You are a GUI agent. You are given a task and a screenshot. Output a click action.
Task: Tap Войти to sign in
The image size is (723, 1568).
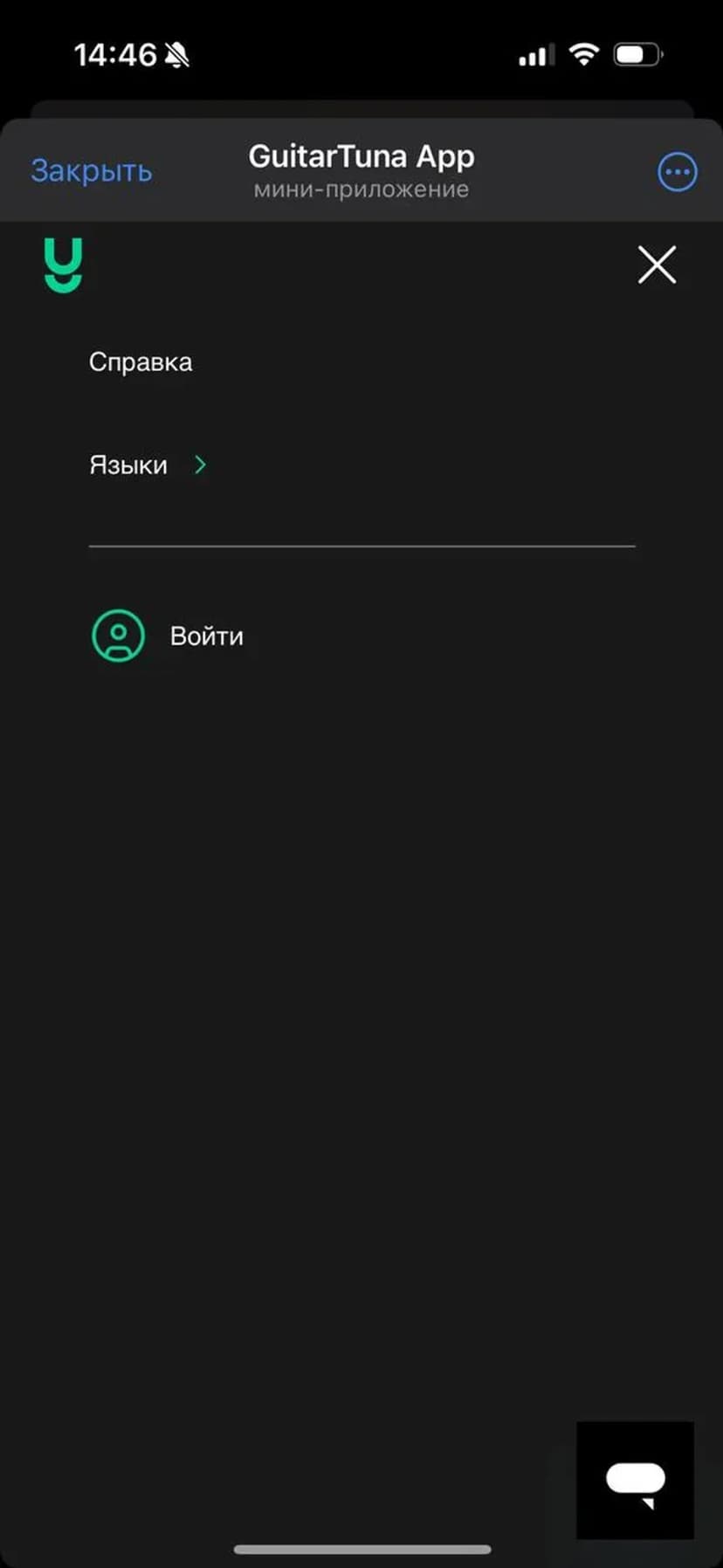click(x=206, y=636)
